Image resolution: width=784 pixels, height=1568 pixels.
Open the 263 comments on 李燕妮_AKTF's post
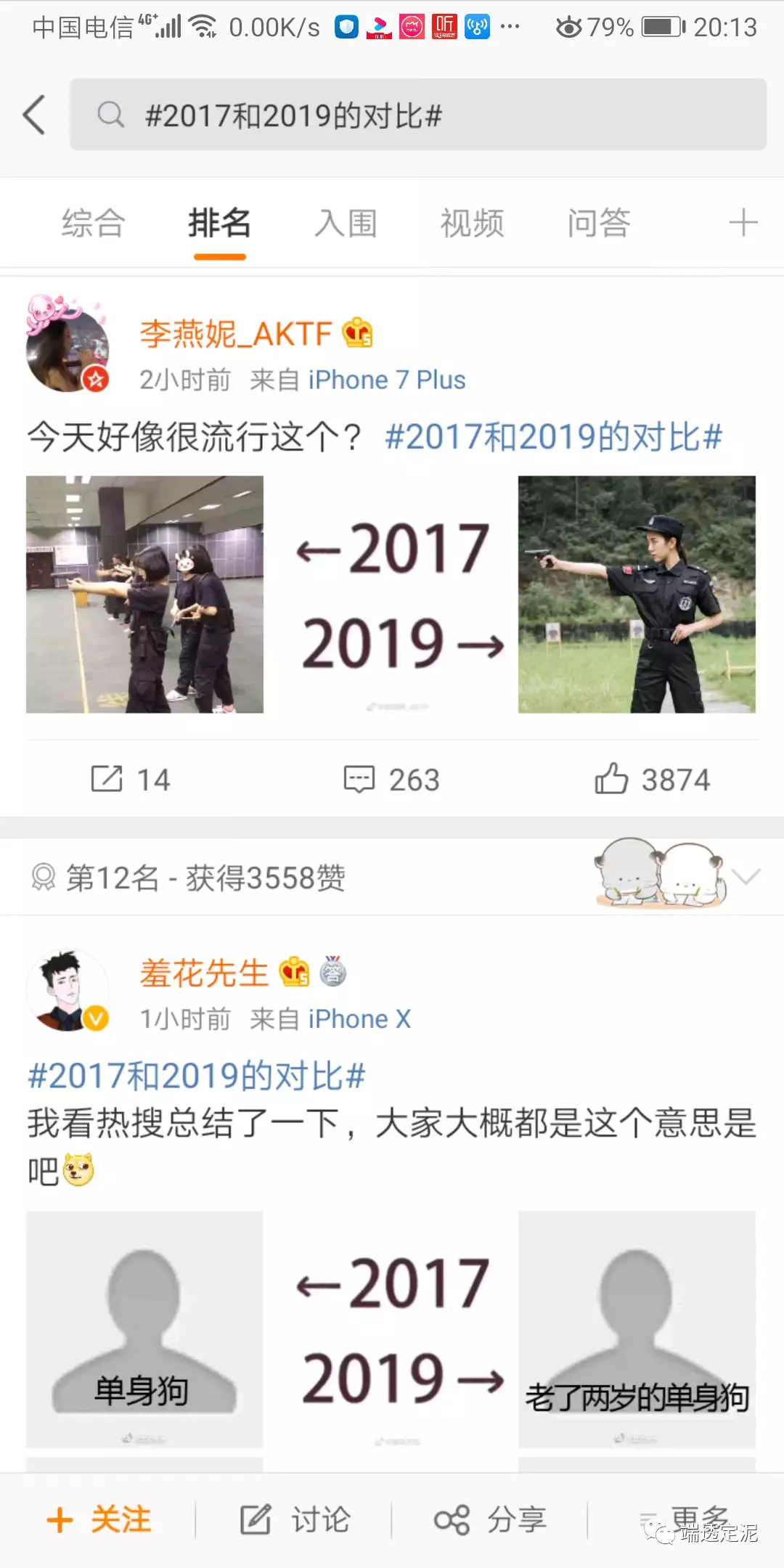[392, 780]
